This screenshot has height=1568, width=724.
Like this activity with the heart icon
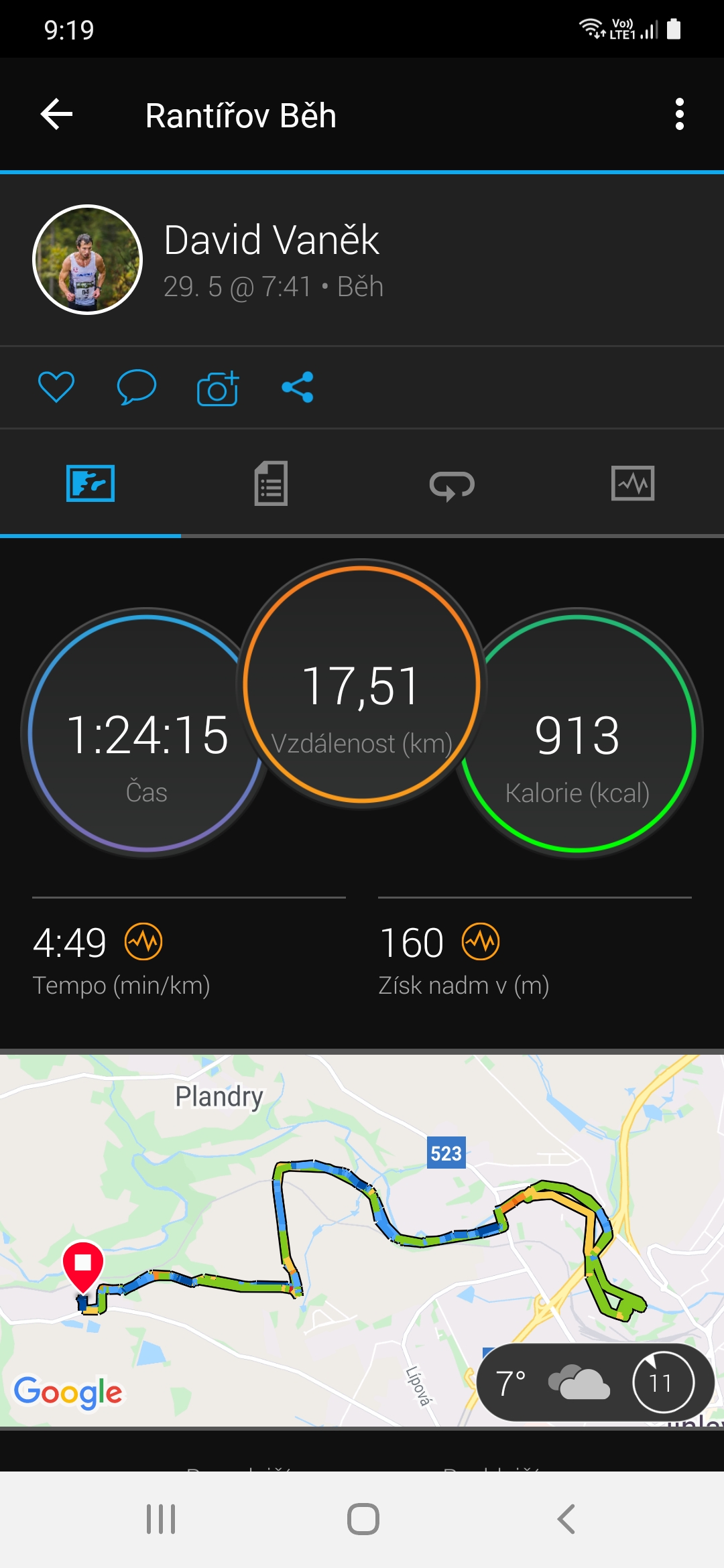tap(56, 387)
